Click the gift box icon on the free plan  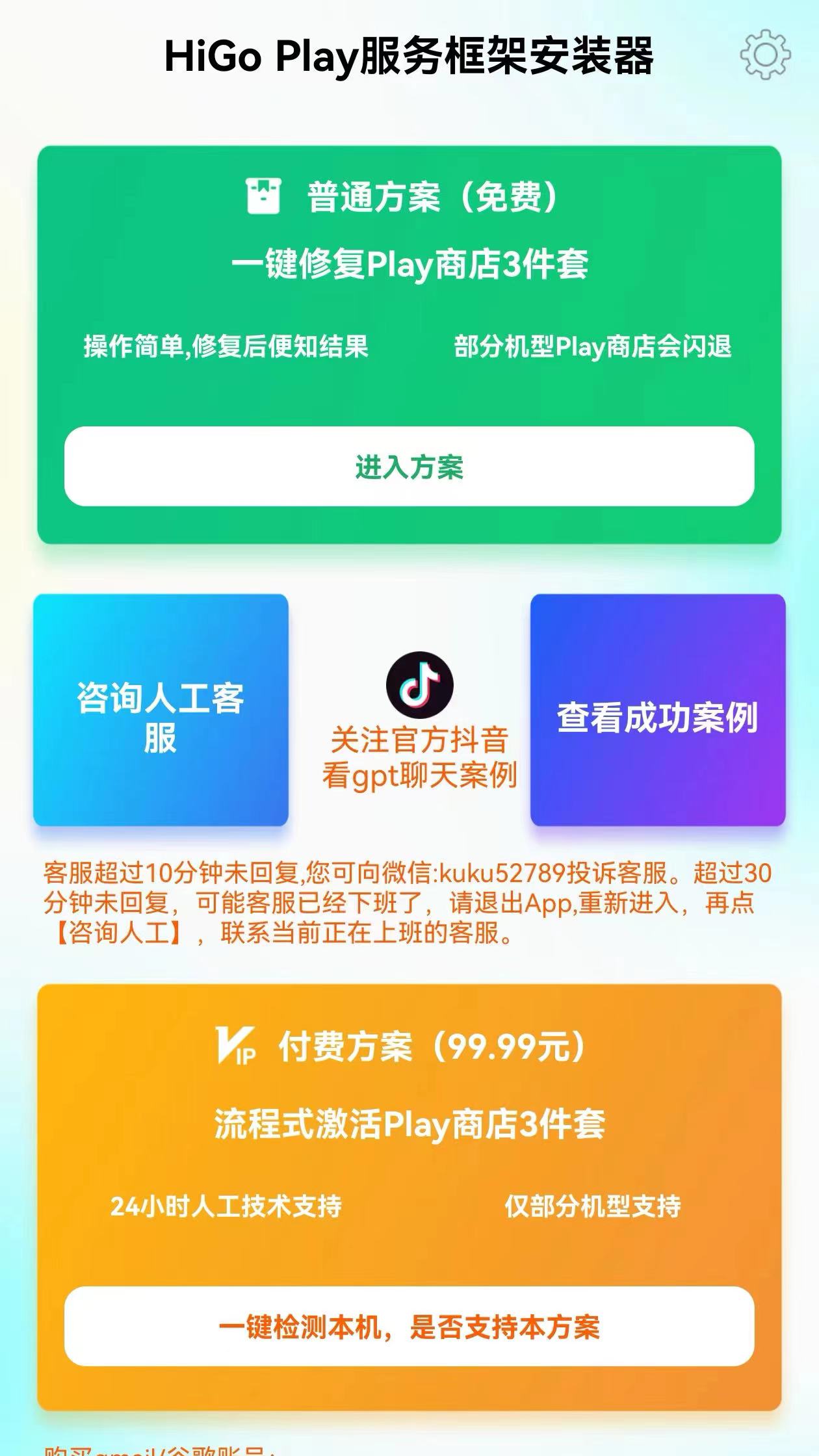[x=263, y=196]
